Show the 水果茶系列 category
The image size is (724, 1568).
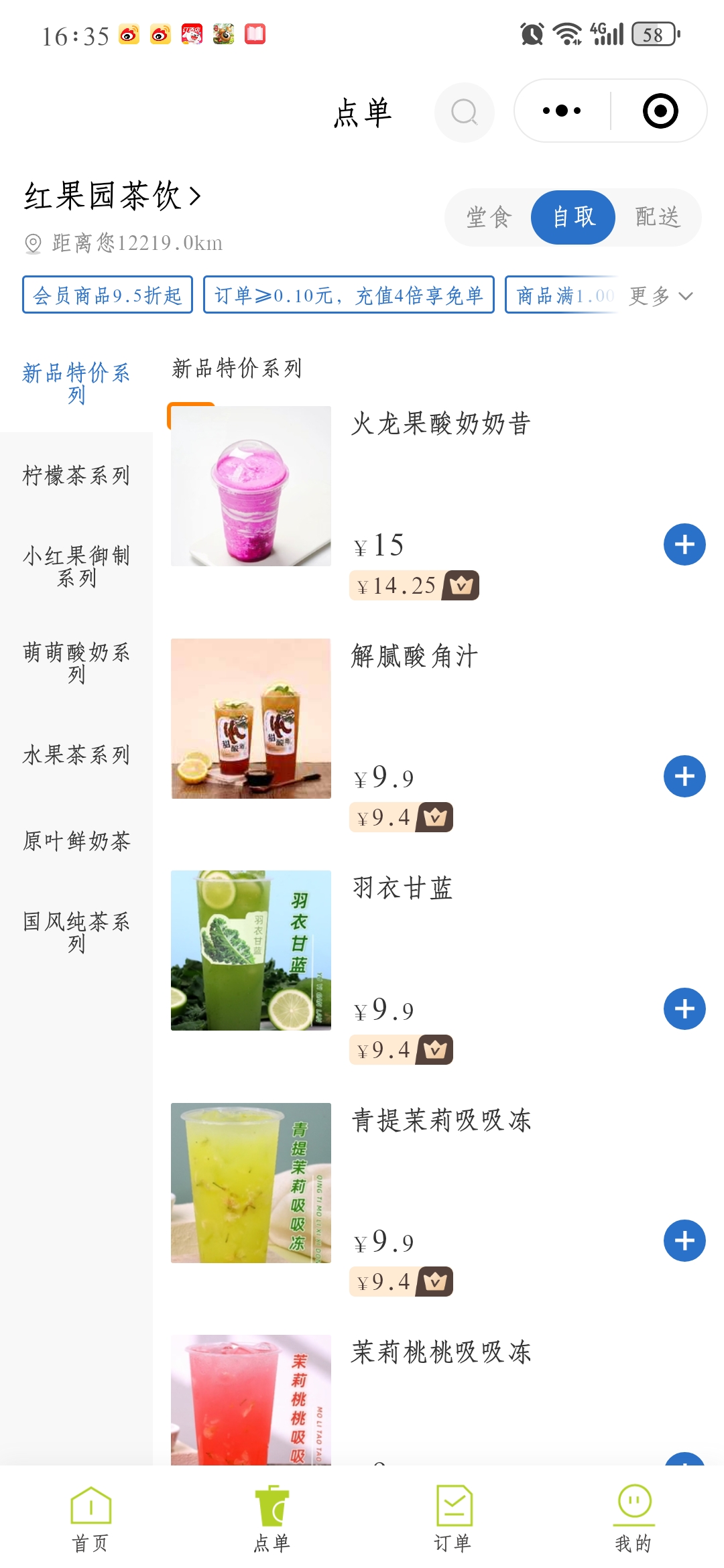point(76,755)
